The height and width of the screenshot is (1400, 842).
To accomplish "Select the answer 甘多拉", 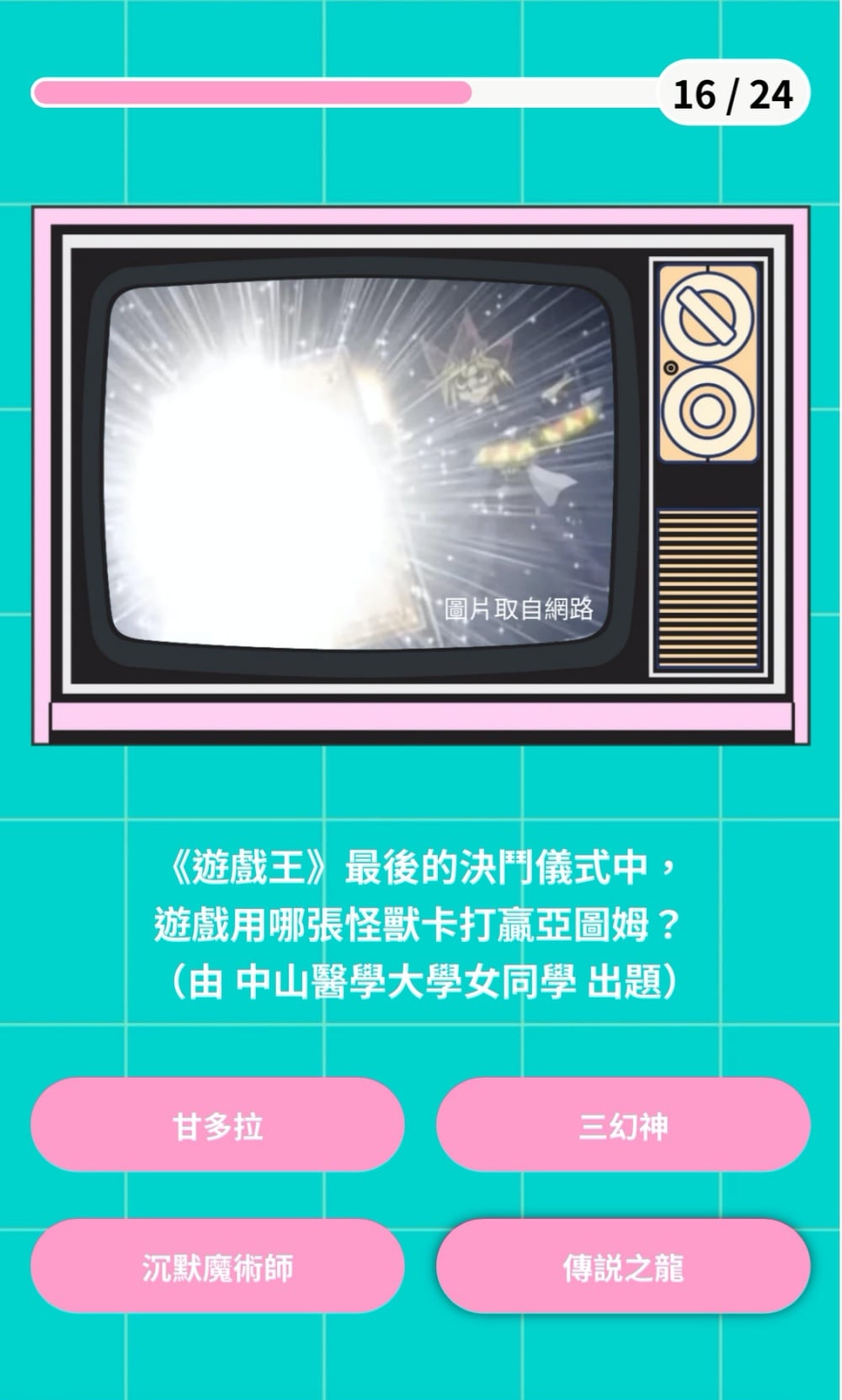I will [217, 1126].
